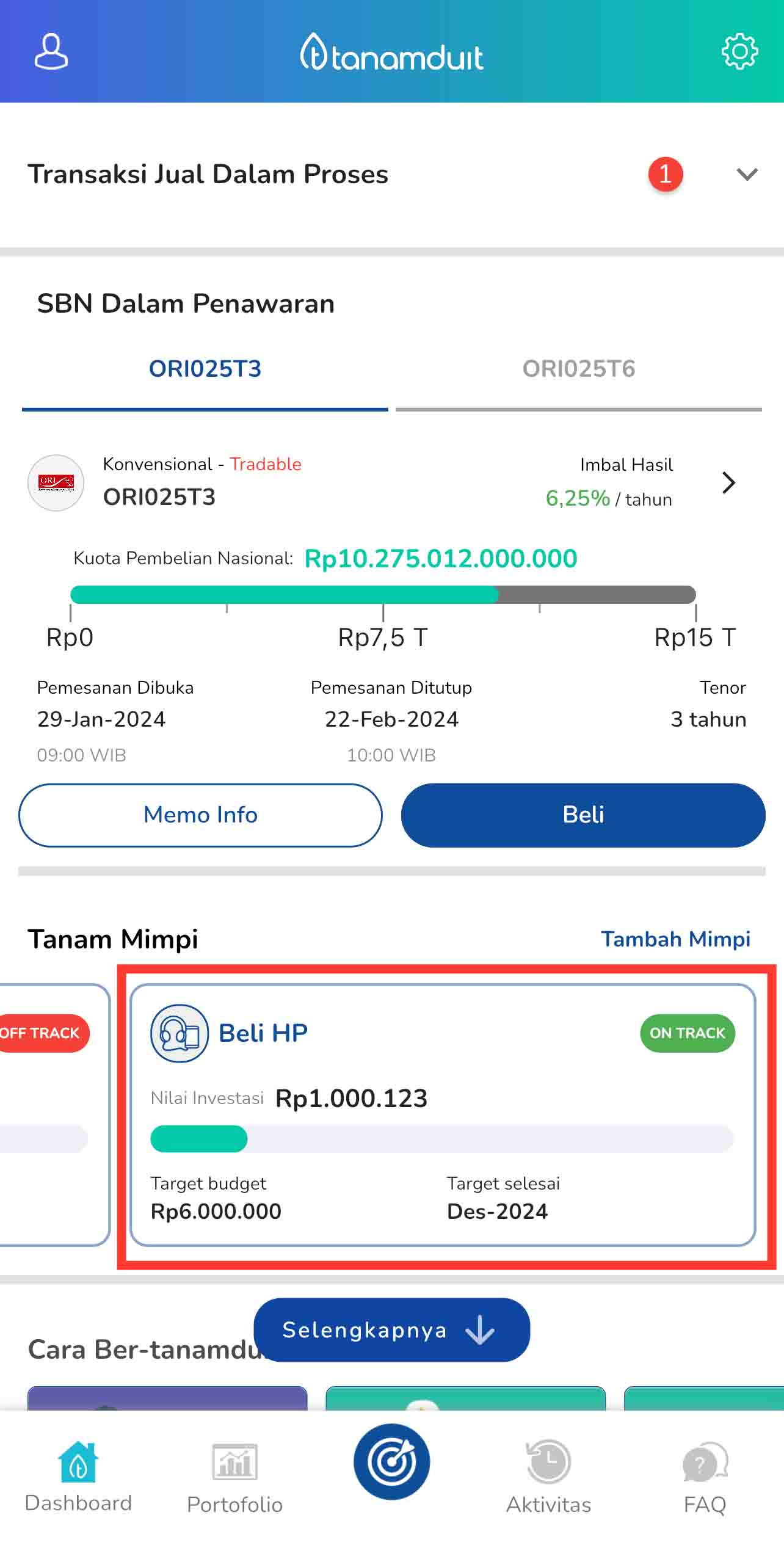The image size is (784, 1548).
Task: Switch to the ORI025T6 tab
Action: (x=578, y=369)
